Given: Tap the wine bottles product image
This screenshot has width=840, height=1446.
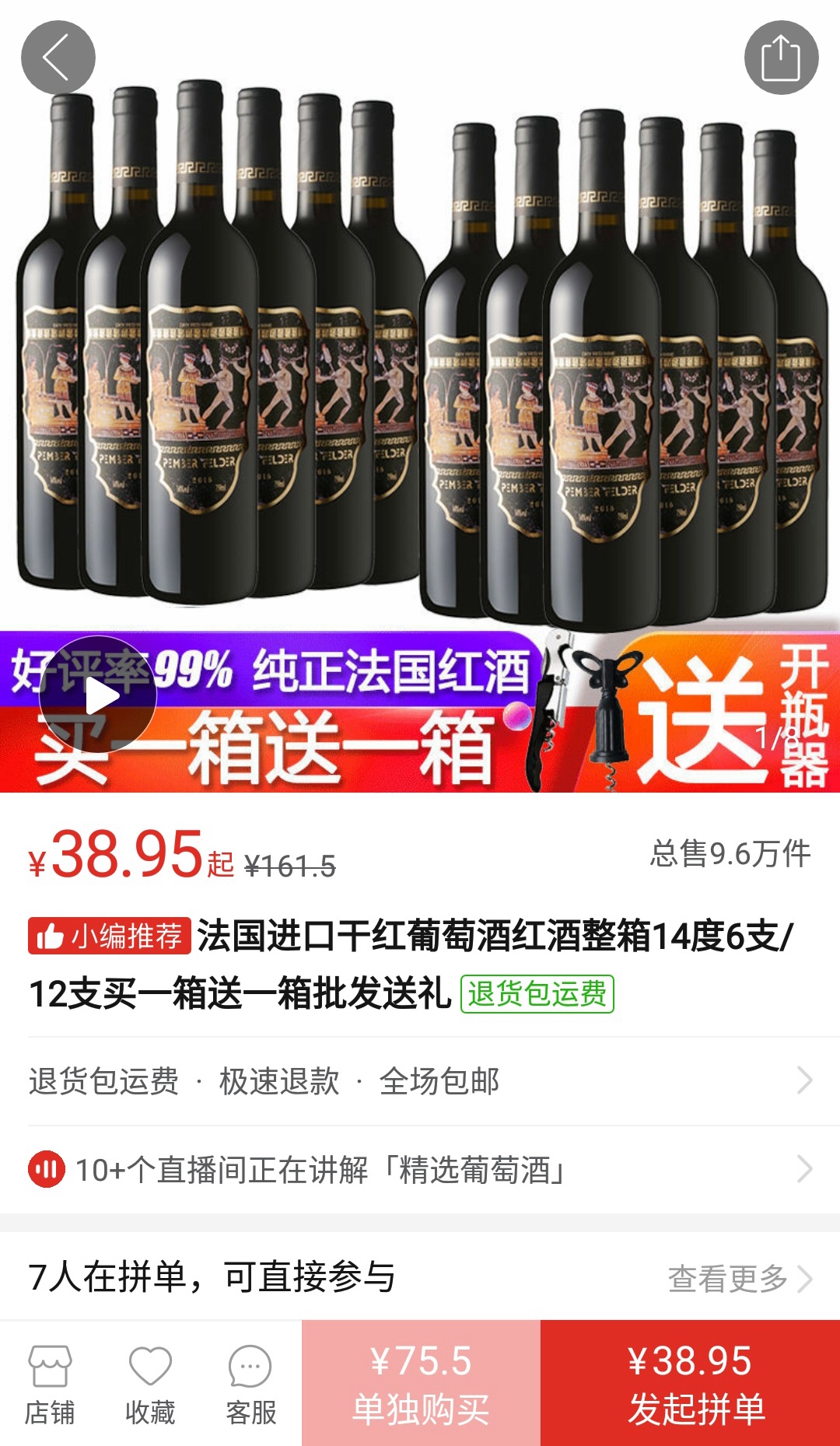Looking at the screenshot, I should pos(420,350).
